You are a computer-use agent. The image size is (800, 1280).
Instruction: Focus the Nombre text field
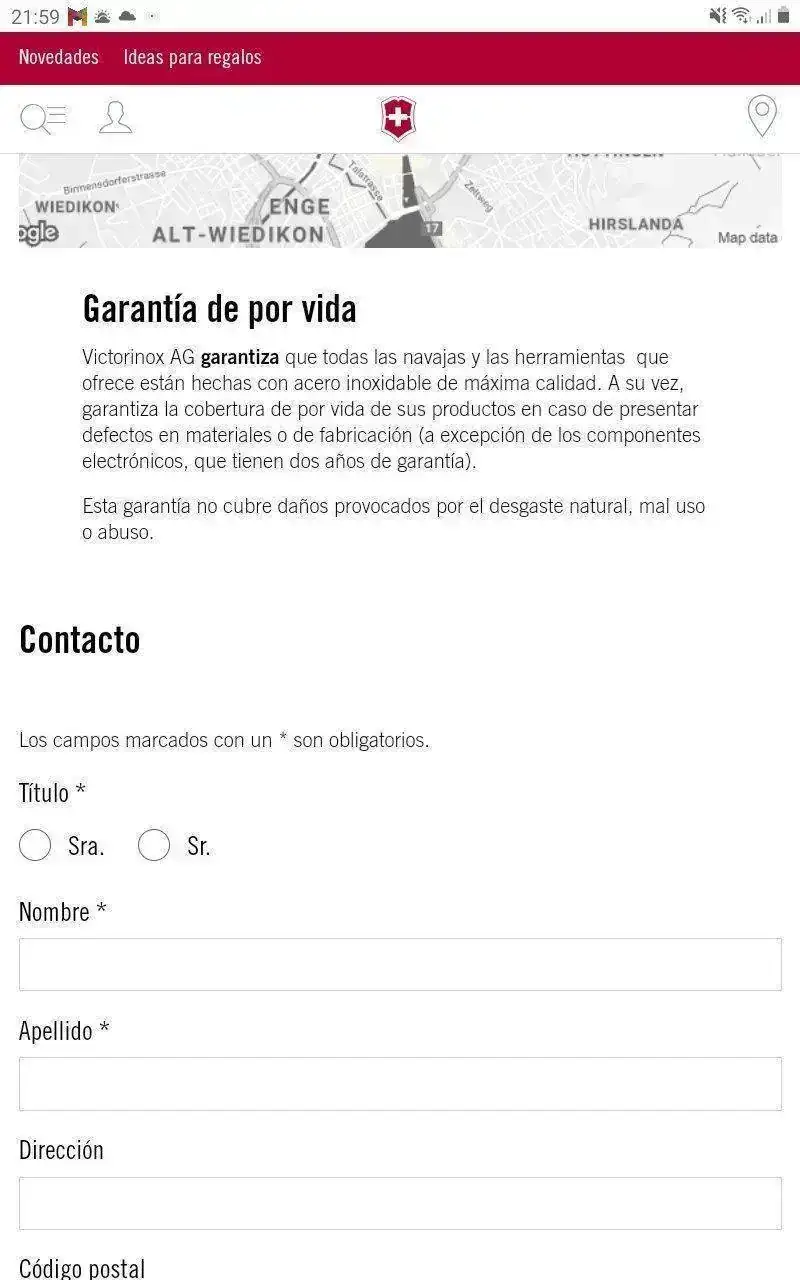click(400, 965)
